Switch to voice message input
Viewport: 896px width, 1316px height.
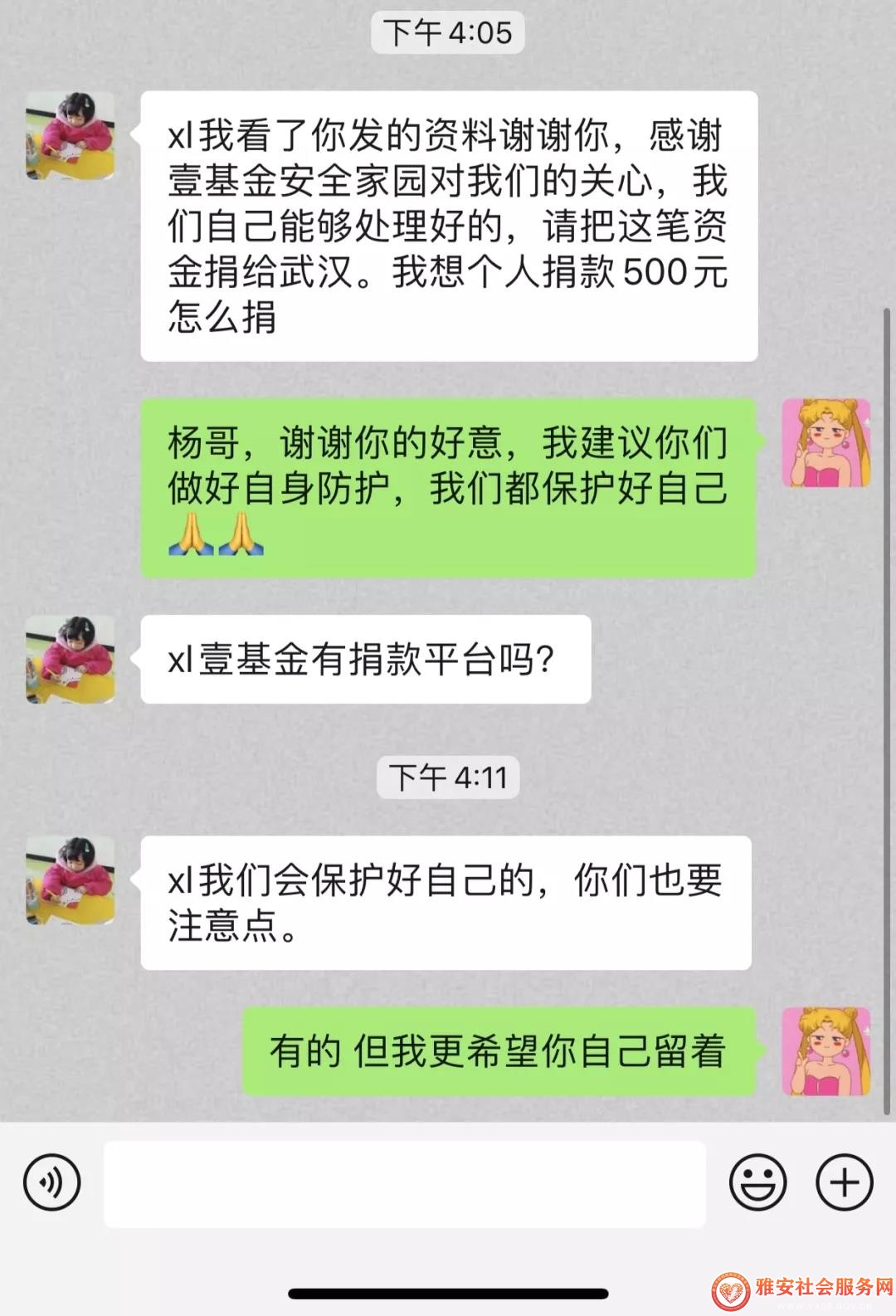(x=52, y=1182)
